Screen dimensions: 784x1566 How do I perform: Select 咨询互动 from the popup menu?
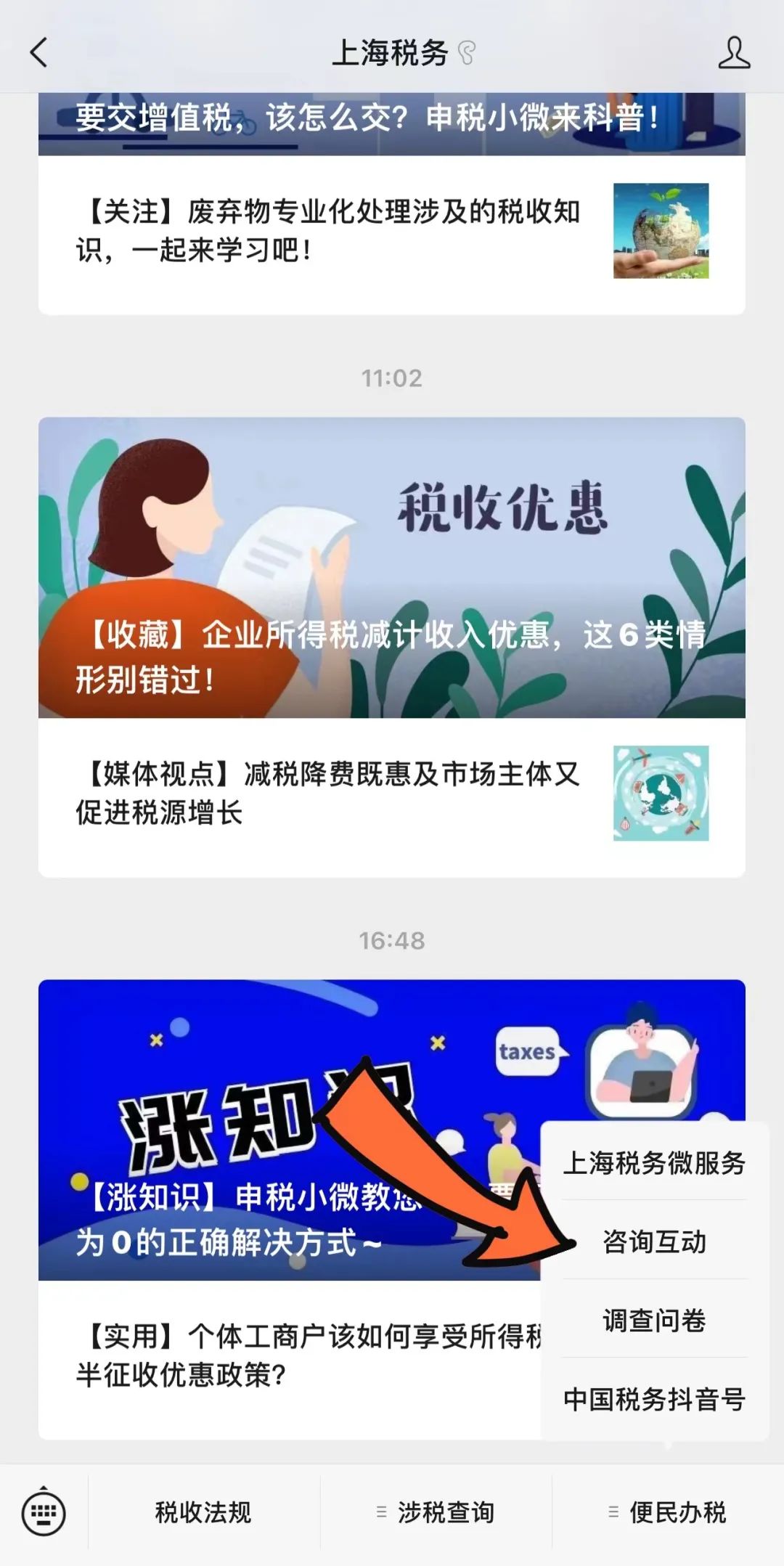coord(655,1241)
